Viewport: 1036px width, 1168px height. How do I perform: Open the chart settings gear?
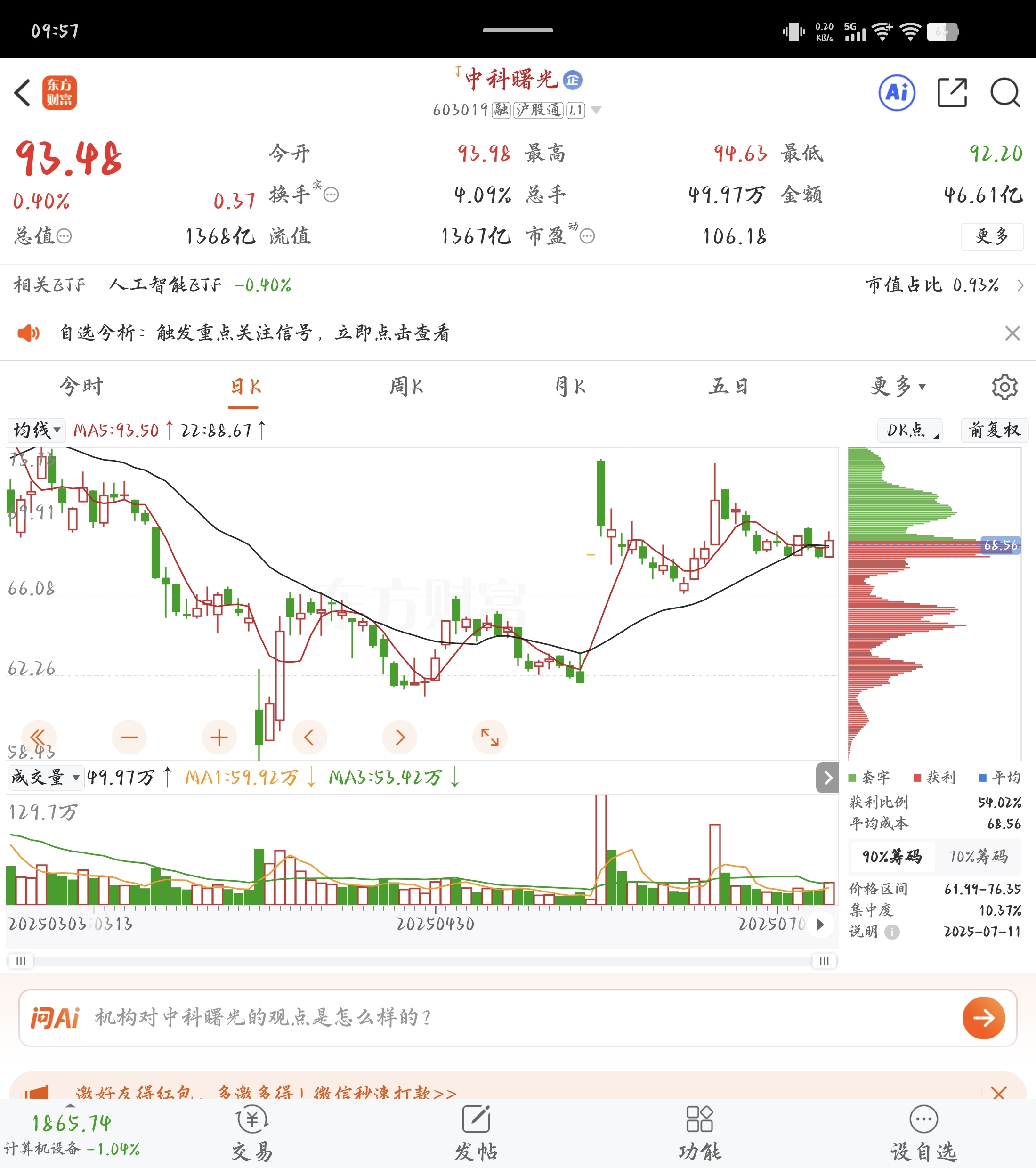[x=1005, y=386]
